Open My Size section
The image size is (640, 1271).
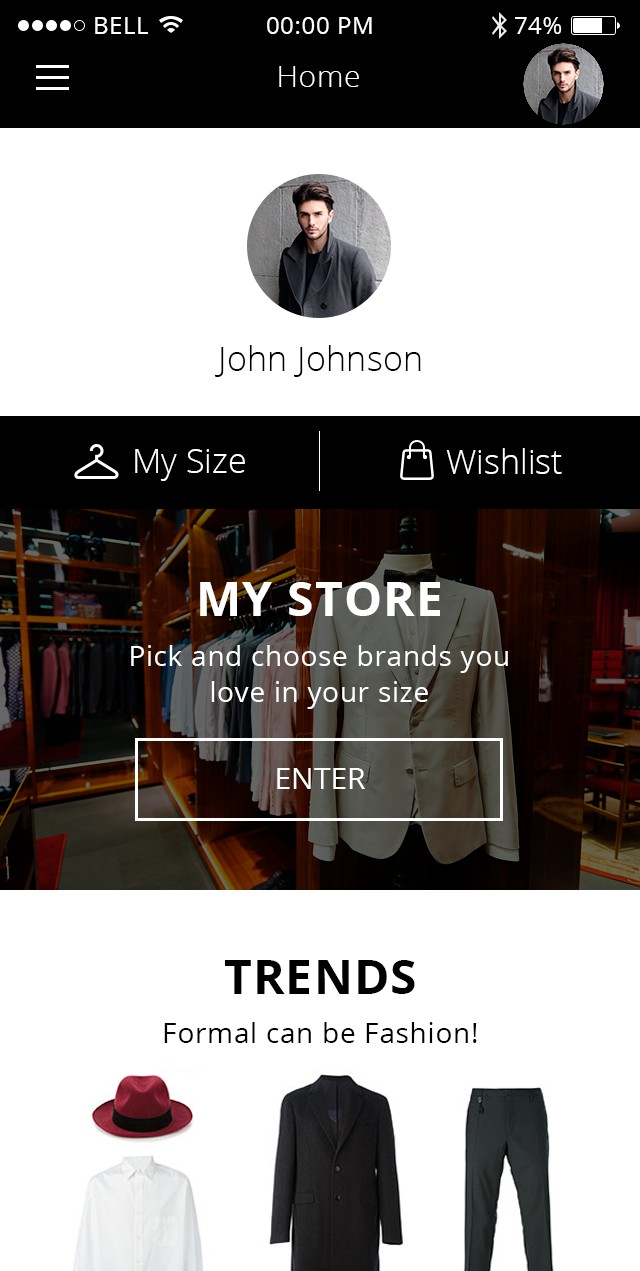click(x=160, y=462)
